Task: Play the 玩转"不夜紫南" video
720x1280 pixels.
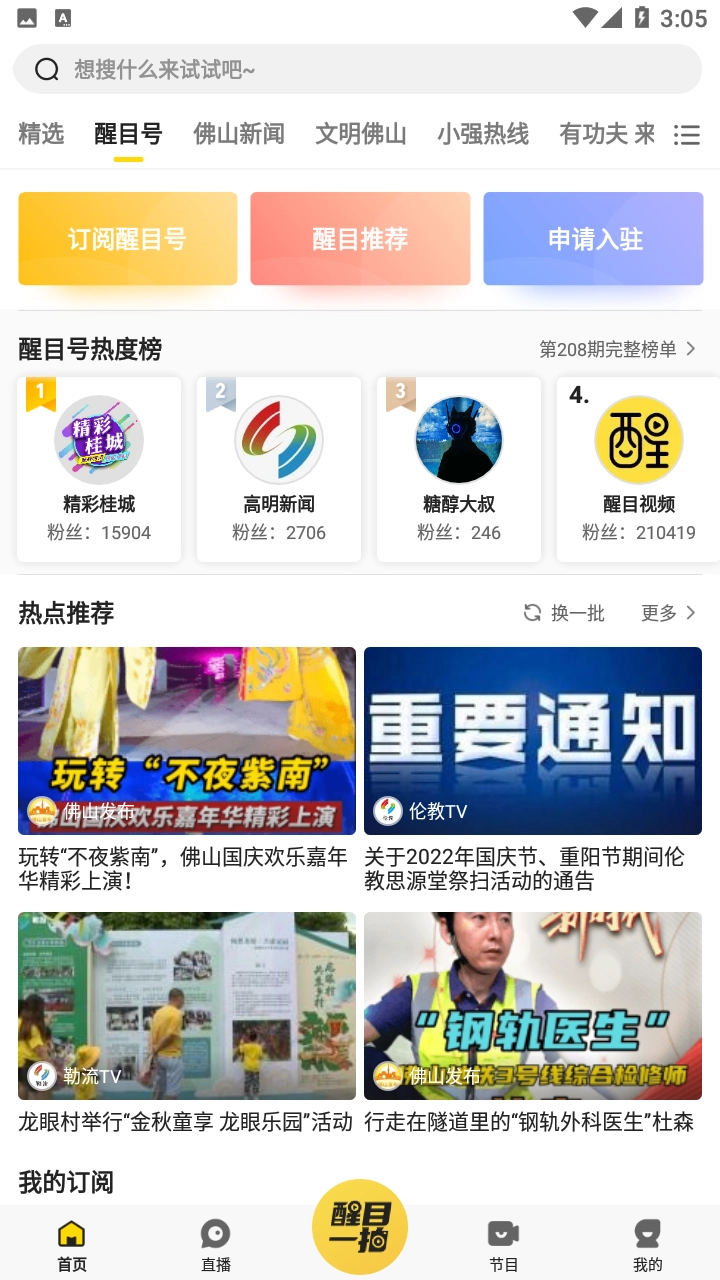Action: tap(187, 740)
